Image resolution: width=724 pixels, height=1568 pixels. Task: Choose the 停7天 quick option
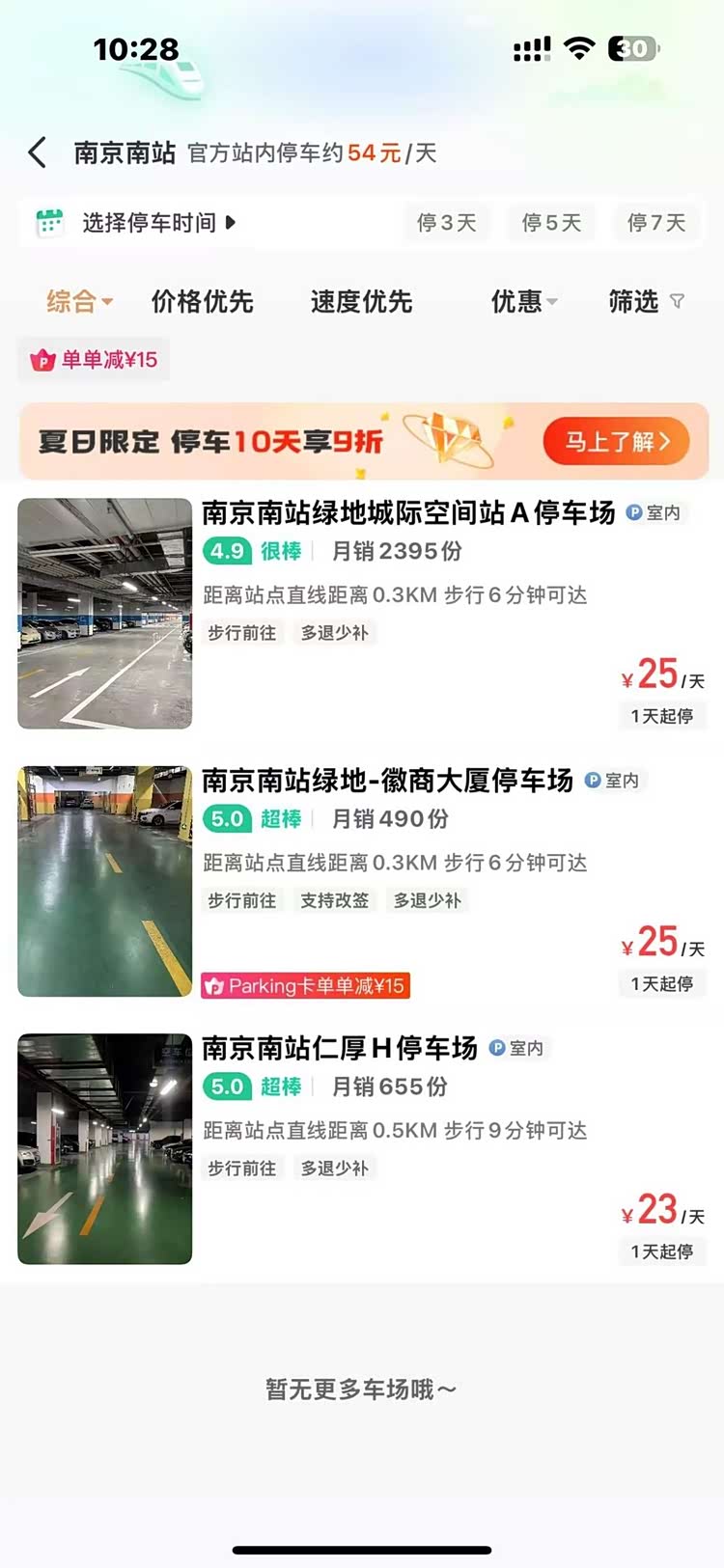655,223
